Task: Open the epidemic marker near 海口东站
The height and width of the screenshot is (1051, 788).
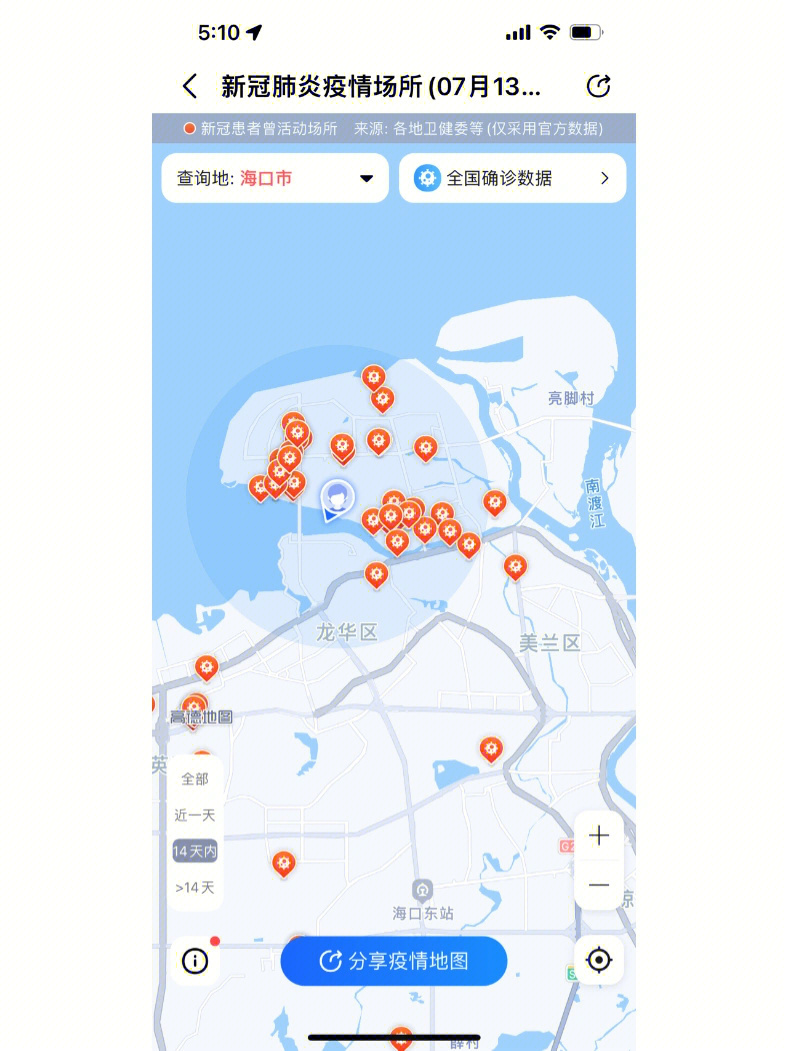Action: click(x=284, y=862)
